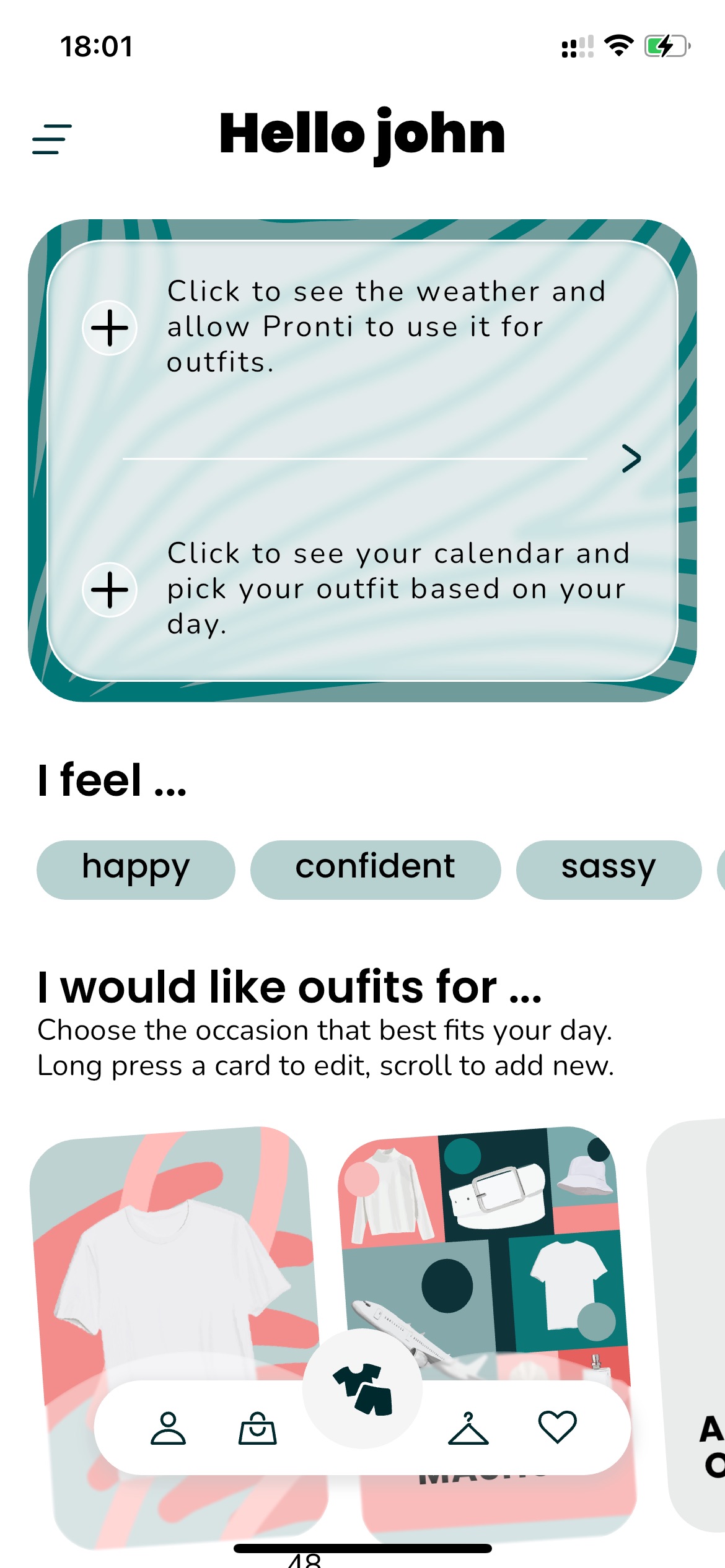Image resolution: width=725 pixels, height=1568 pixels.
Task: Tap the right chevron arrow on card
Action: click(x=631, y=458)
